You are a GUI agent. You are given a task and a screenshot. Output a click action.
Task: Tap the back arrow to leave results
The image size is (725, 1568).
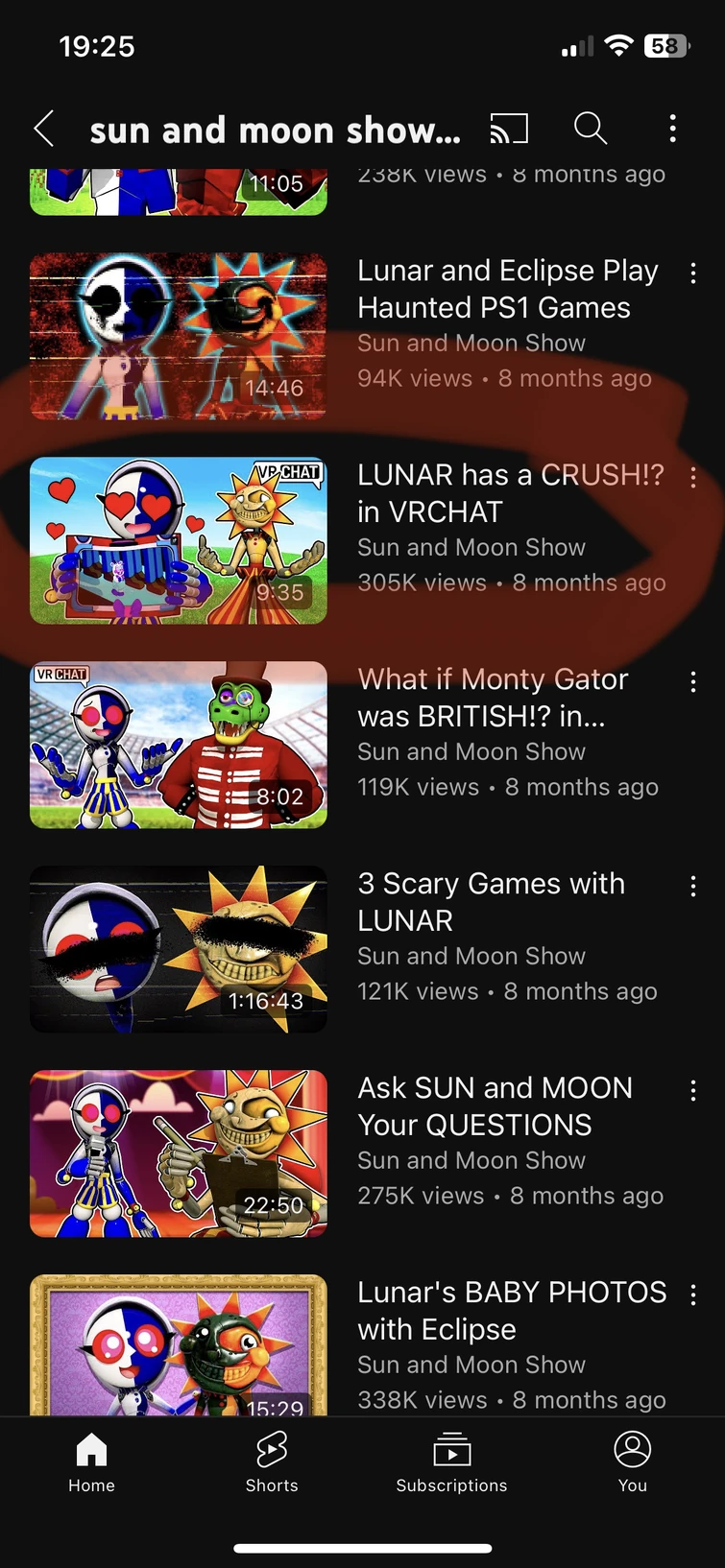(x=43, y=128)
